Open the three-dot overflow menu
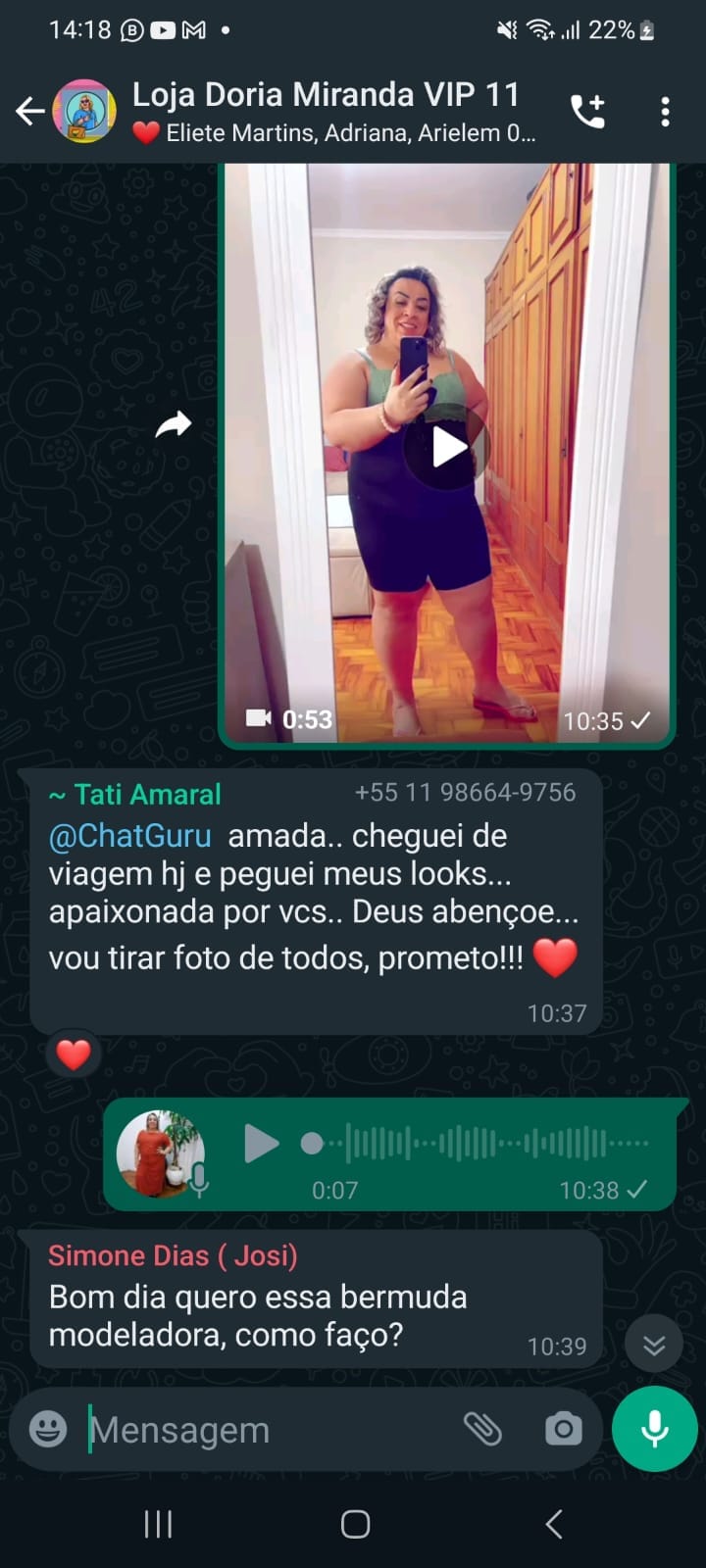Screen dimensions: 706x1568 coord(666,111)
